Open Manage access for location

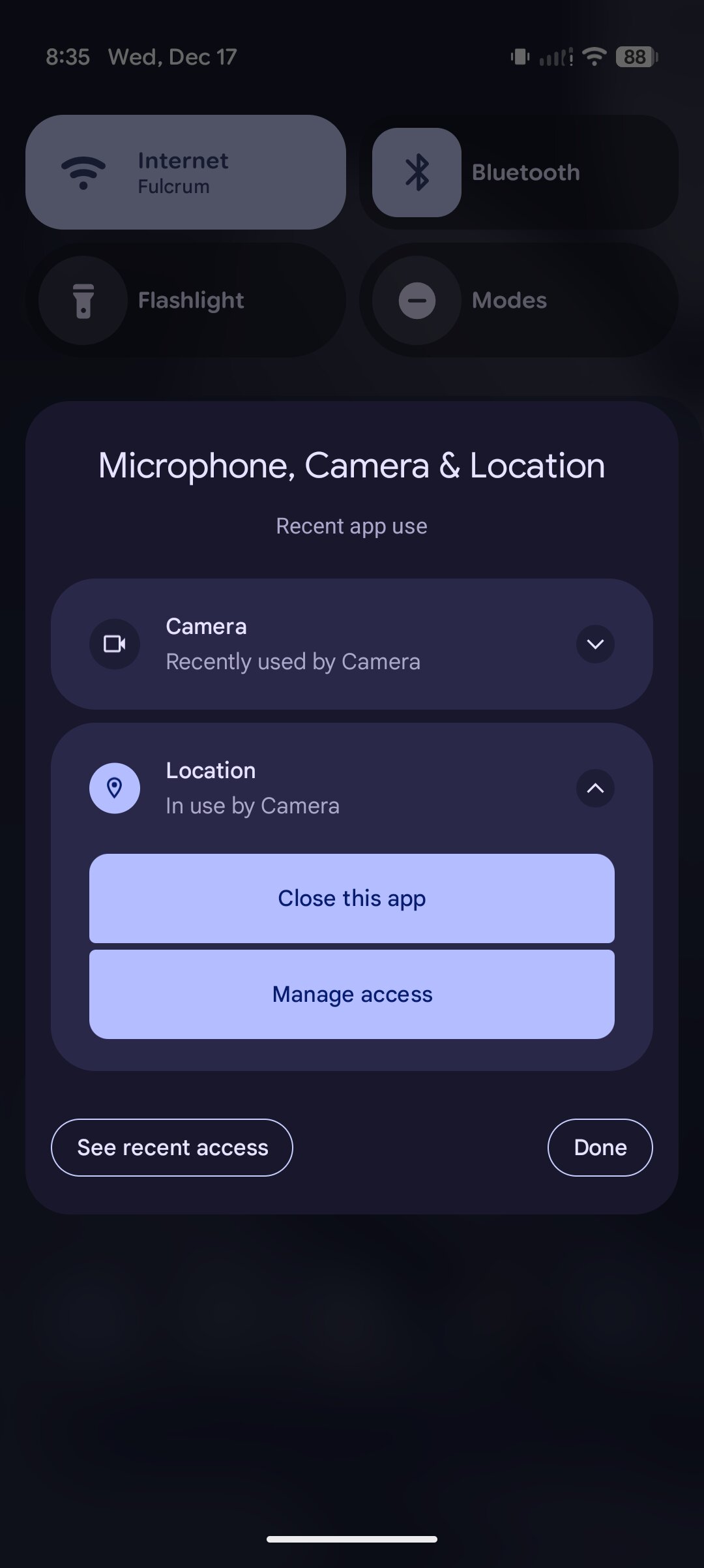(x=351, y=994)
